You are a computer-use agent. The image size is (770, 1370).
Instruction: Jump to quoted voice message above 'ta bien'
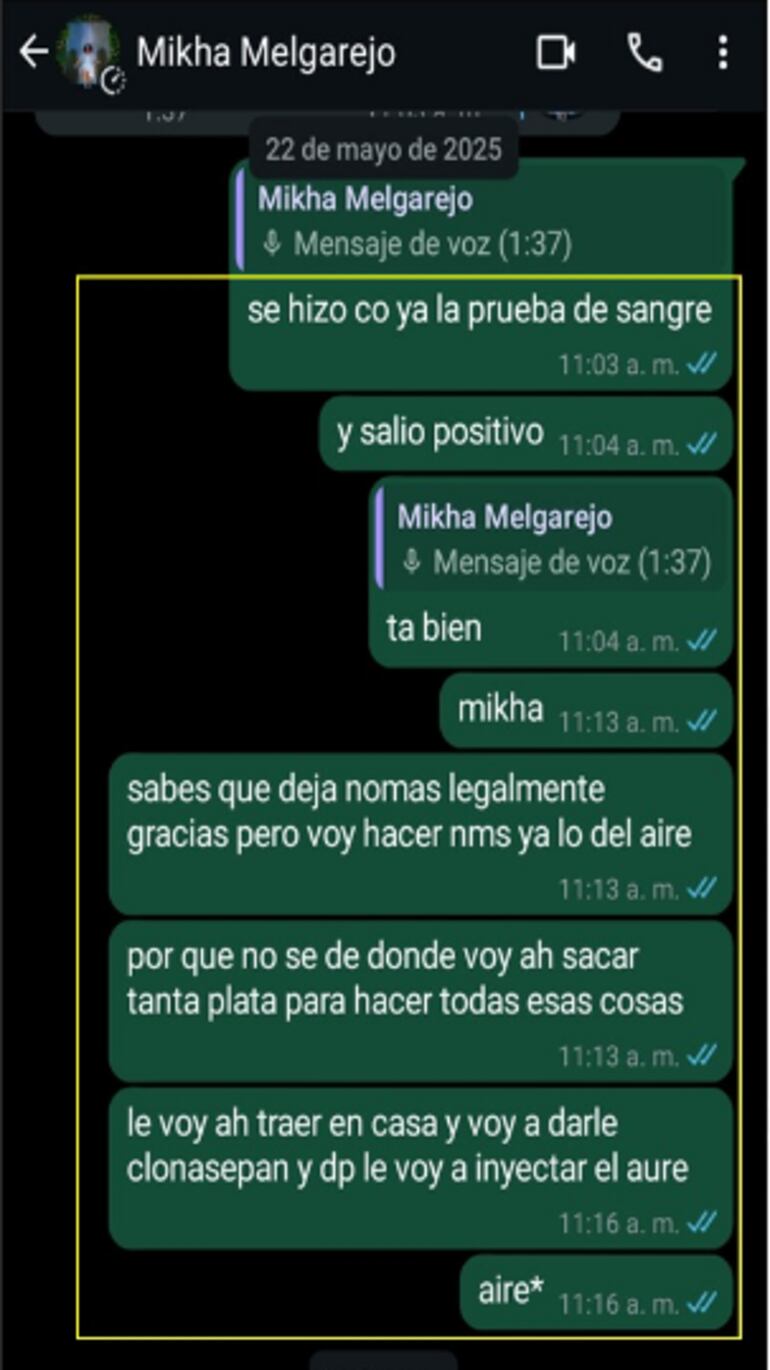[552, 540]
